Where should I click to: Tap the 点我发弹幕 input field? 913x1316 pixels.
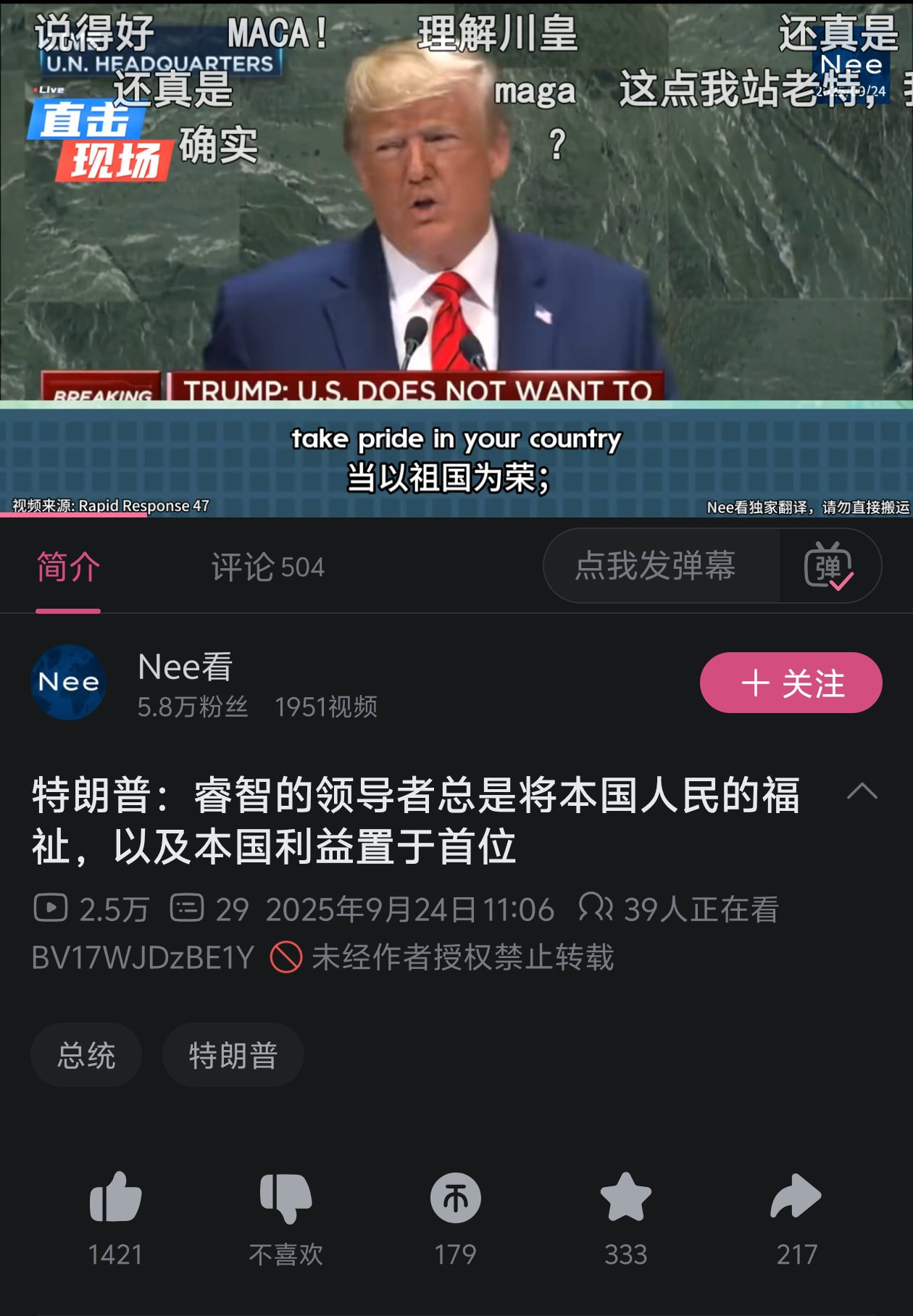(656, 566)
